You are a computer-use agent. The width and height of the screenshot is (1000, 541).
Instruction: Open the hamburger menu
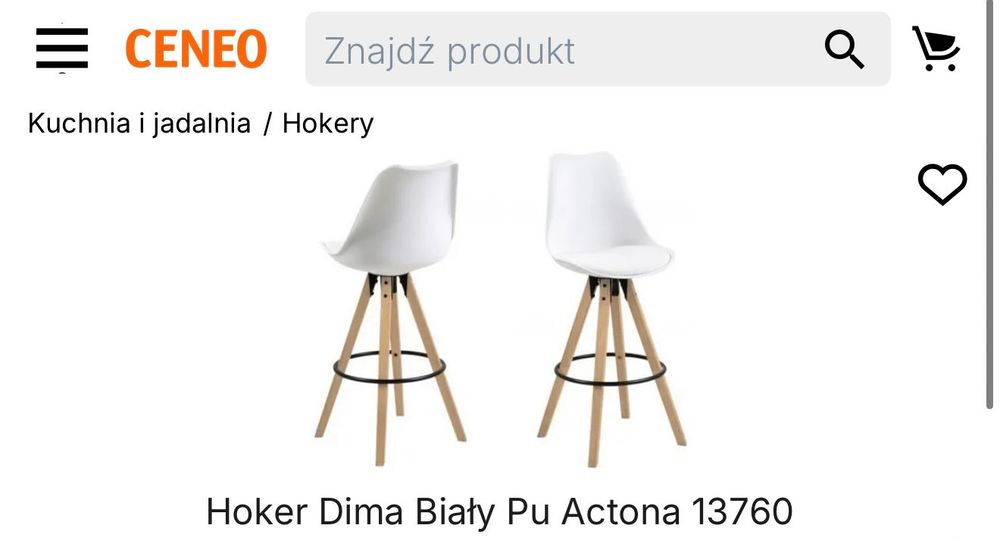tap(62, 48)
